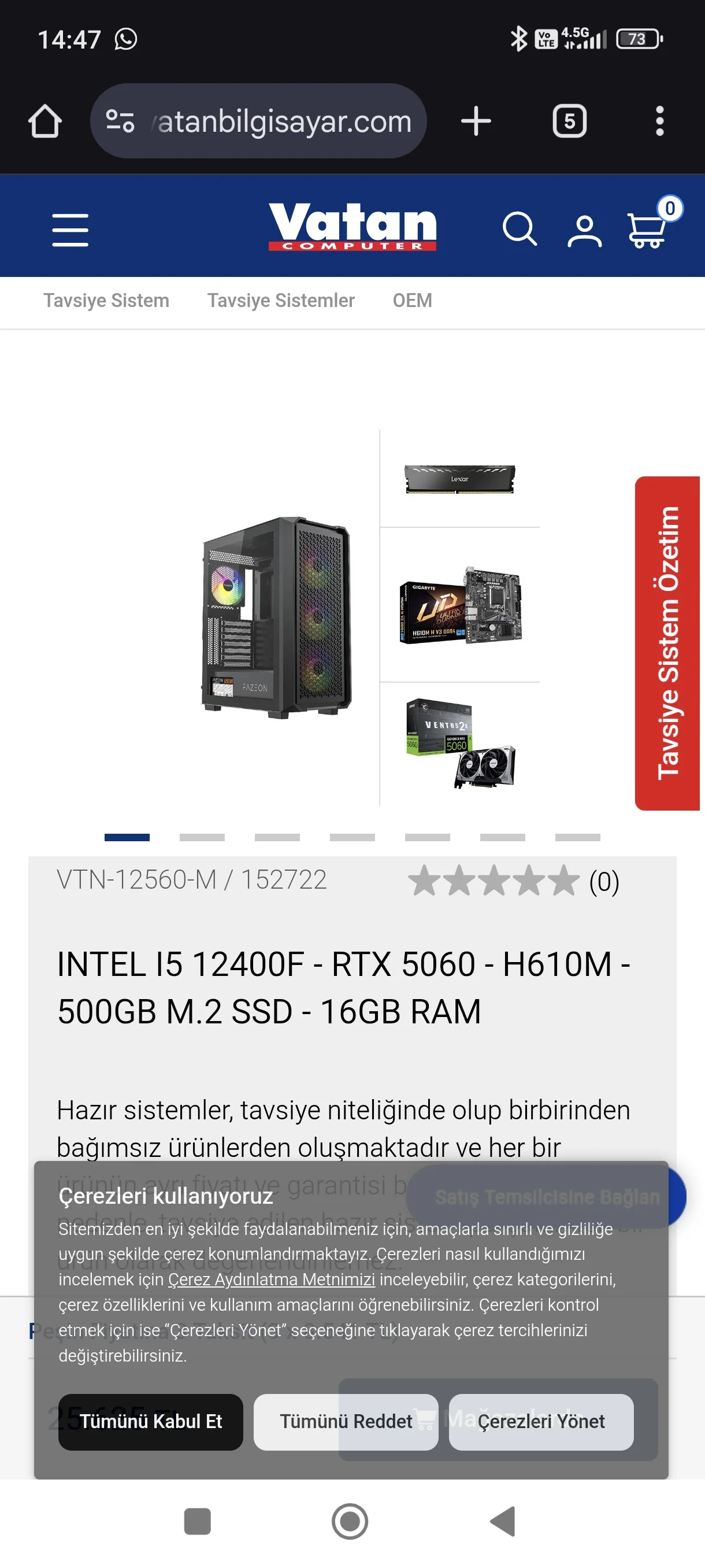Open the hamburger menu
Image resolution: width=705 pixels, height=1568 pixels.
point(70,230)
